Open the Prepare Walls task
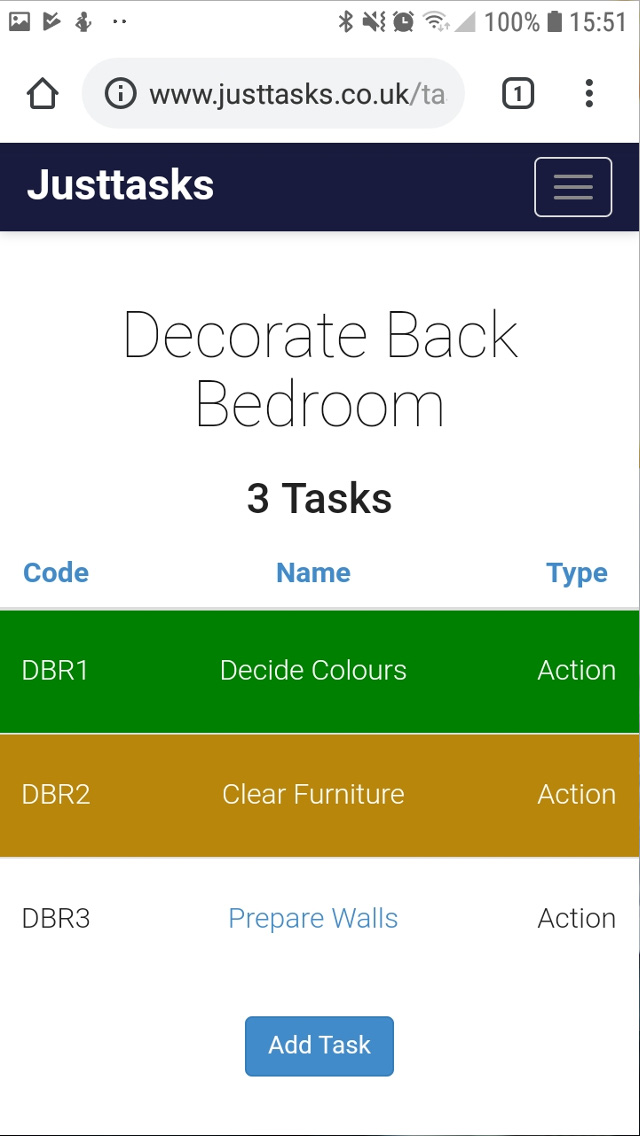The image size is (640, 1136). tap(313, 918)
